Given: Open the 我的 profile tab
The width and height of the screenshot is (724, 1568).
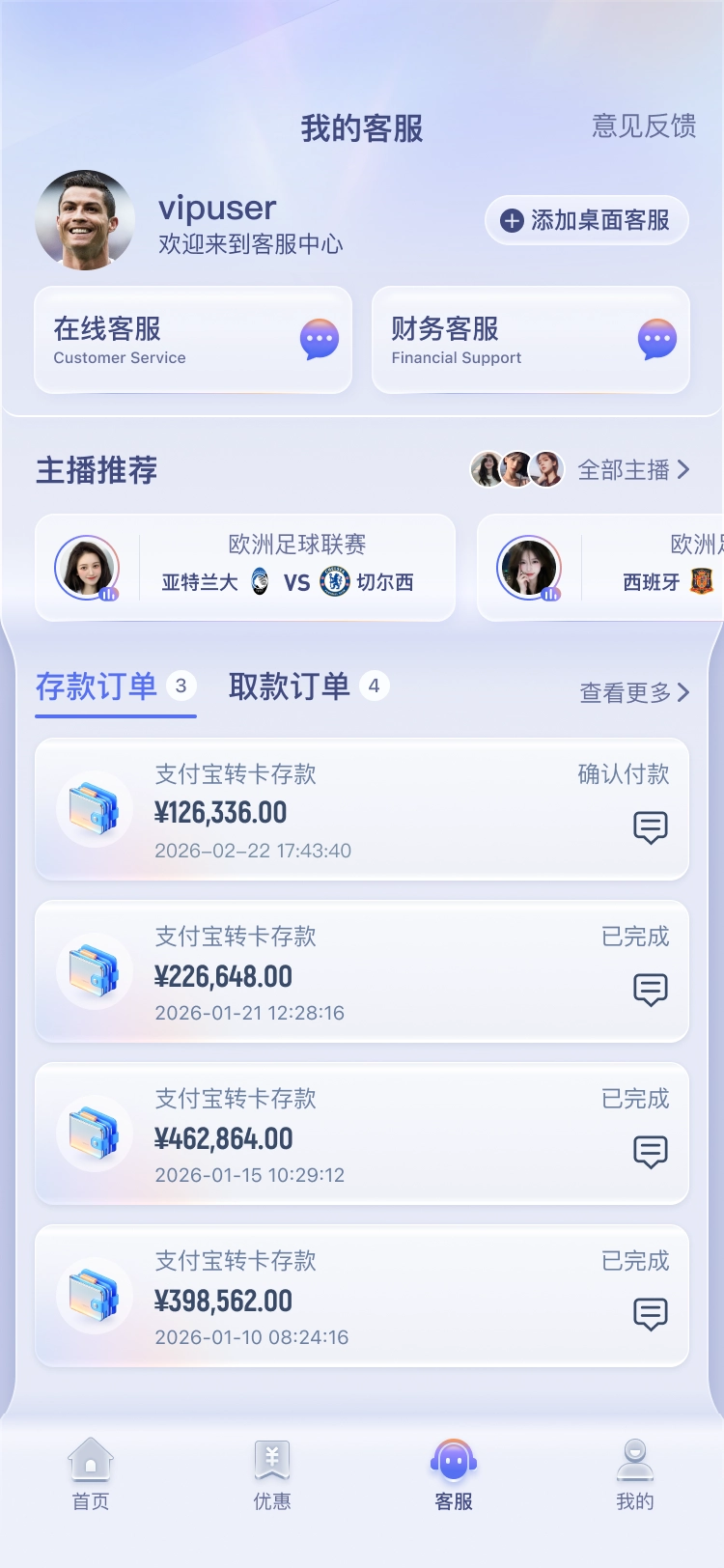Looking at the screenshot, I should point(634,1473).
